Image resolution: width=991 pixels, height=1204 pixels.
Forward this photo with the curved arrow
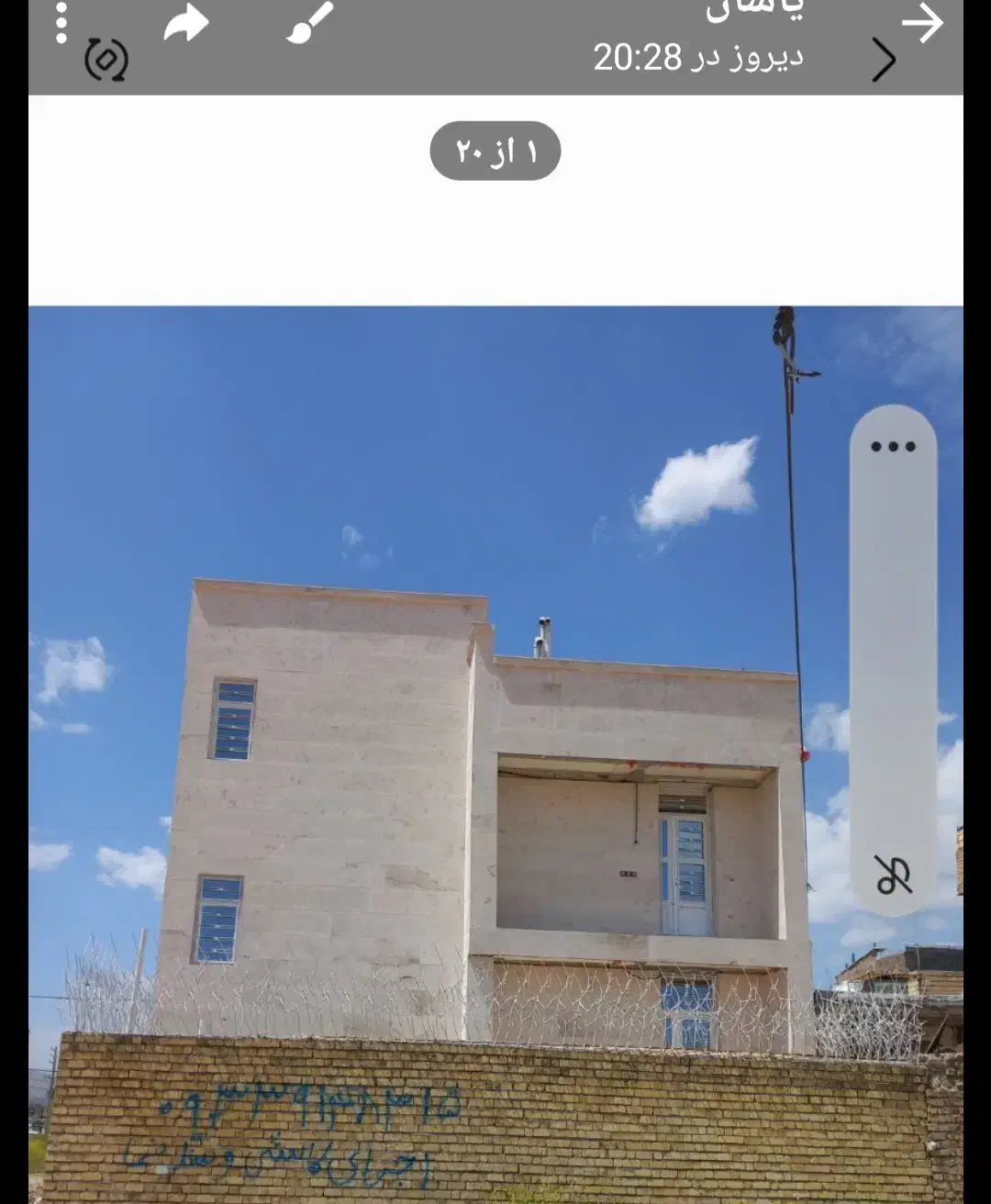186,23
